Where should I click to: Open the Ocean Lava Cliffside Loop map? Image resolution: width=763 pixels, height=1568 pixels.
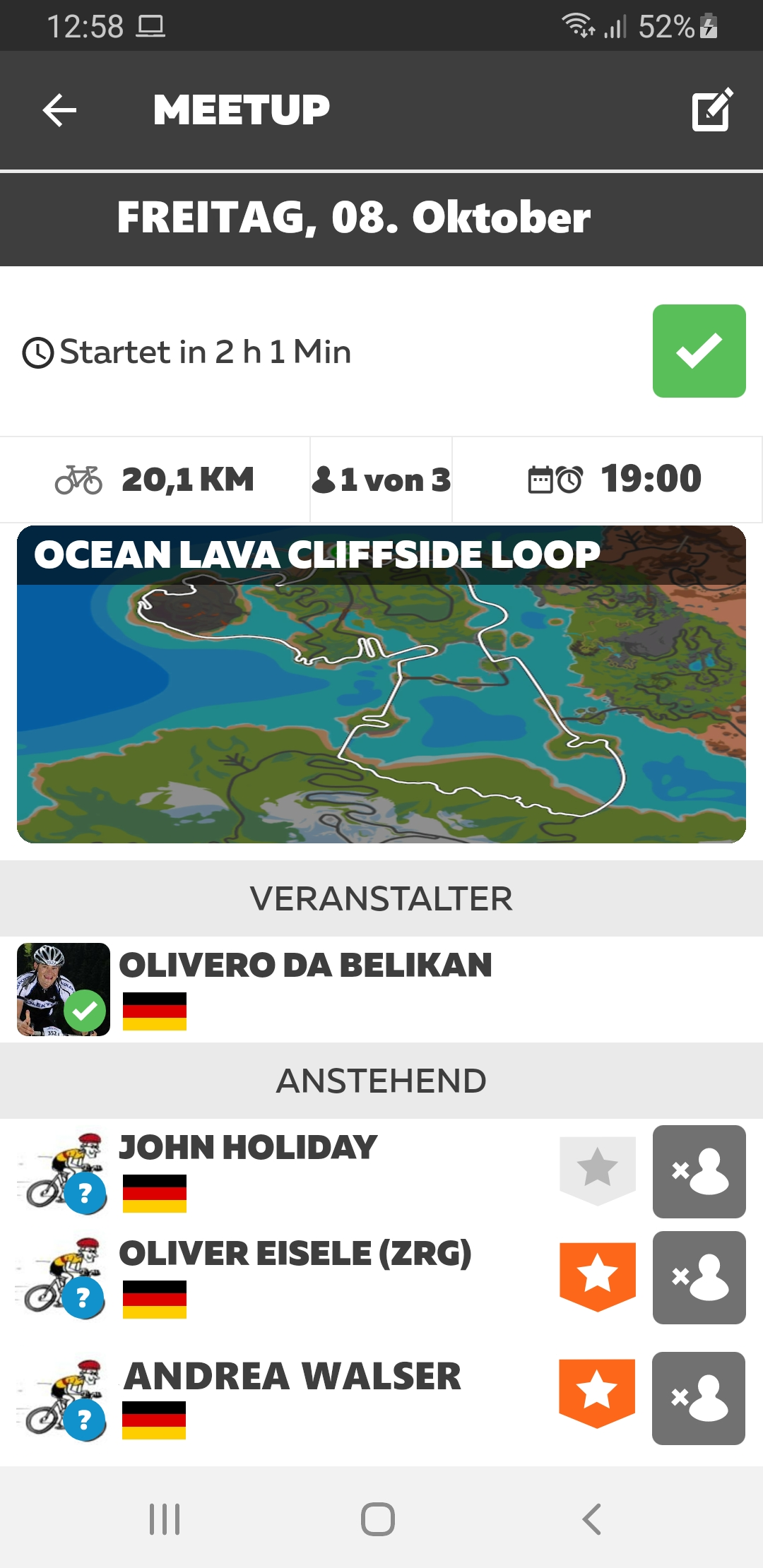[381, 684]
